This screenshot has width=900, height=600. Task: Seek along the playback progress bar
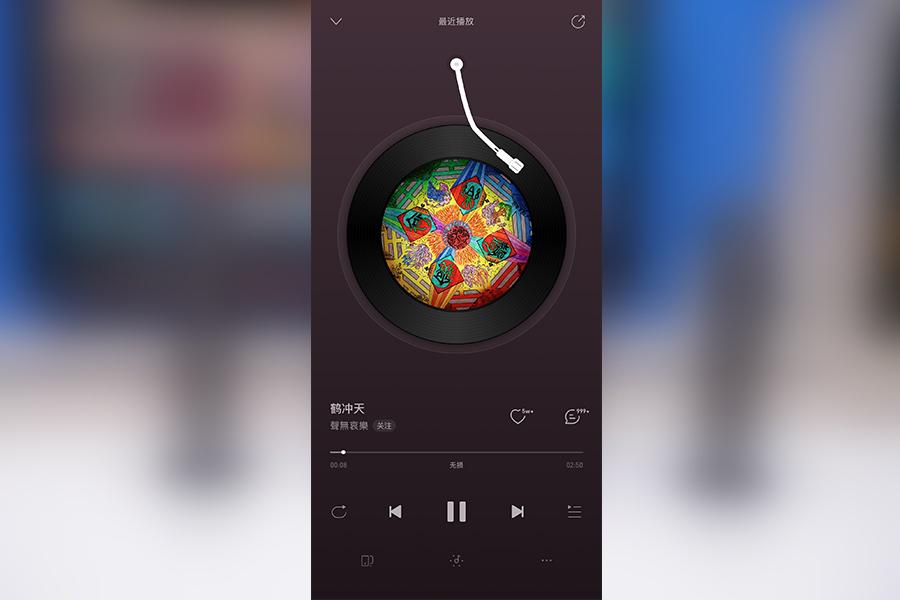pyautogui.click(x=456, y=452)
